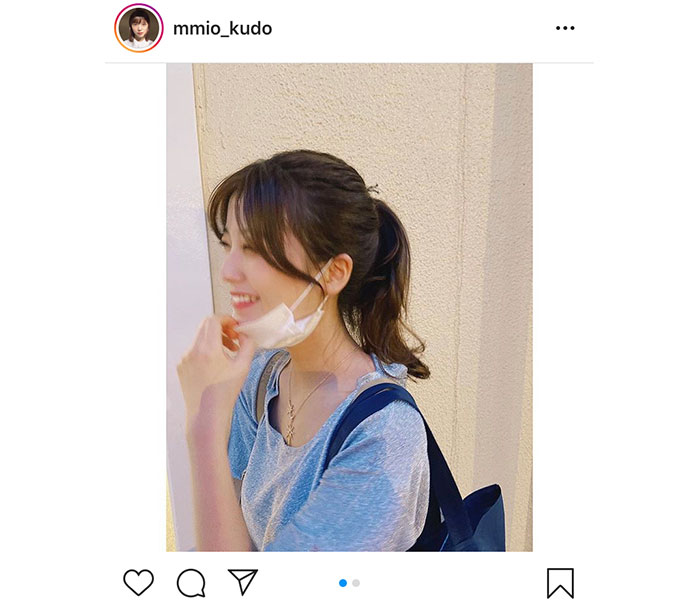
Task: Save this post with the bookmark icon
Action: click(x=560, y=582)
